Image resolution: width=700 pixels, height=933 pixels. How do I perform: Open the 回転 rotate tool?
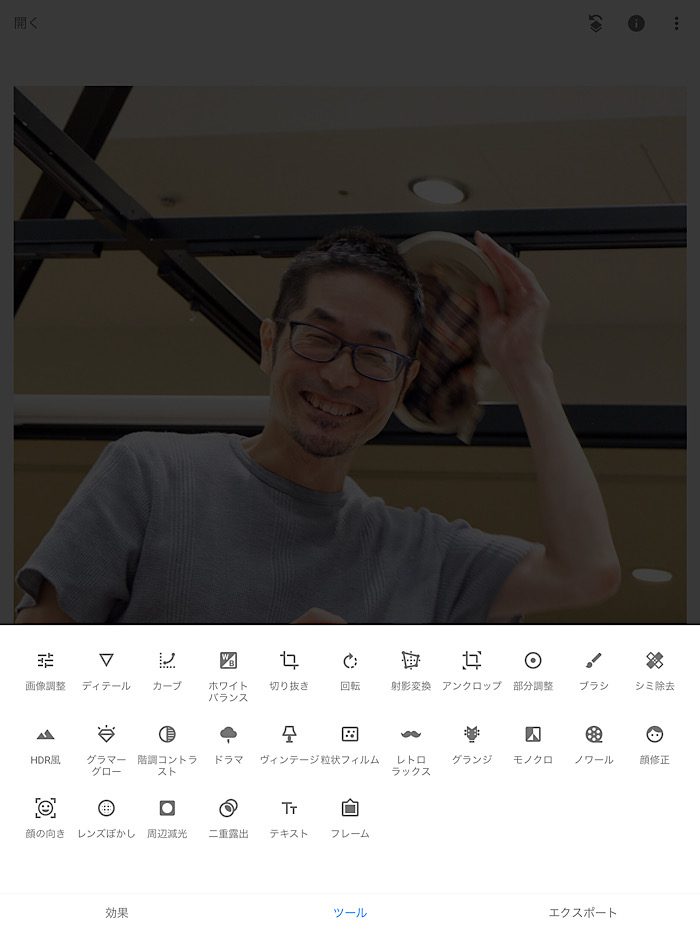tap(350, 670)
